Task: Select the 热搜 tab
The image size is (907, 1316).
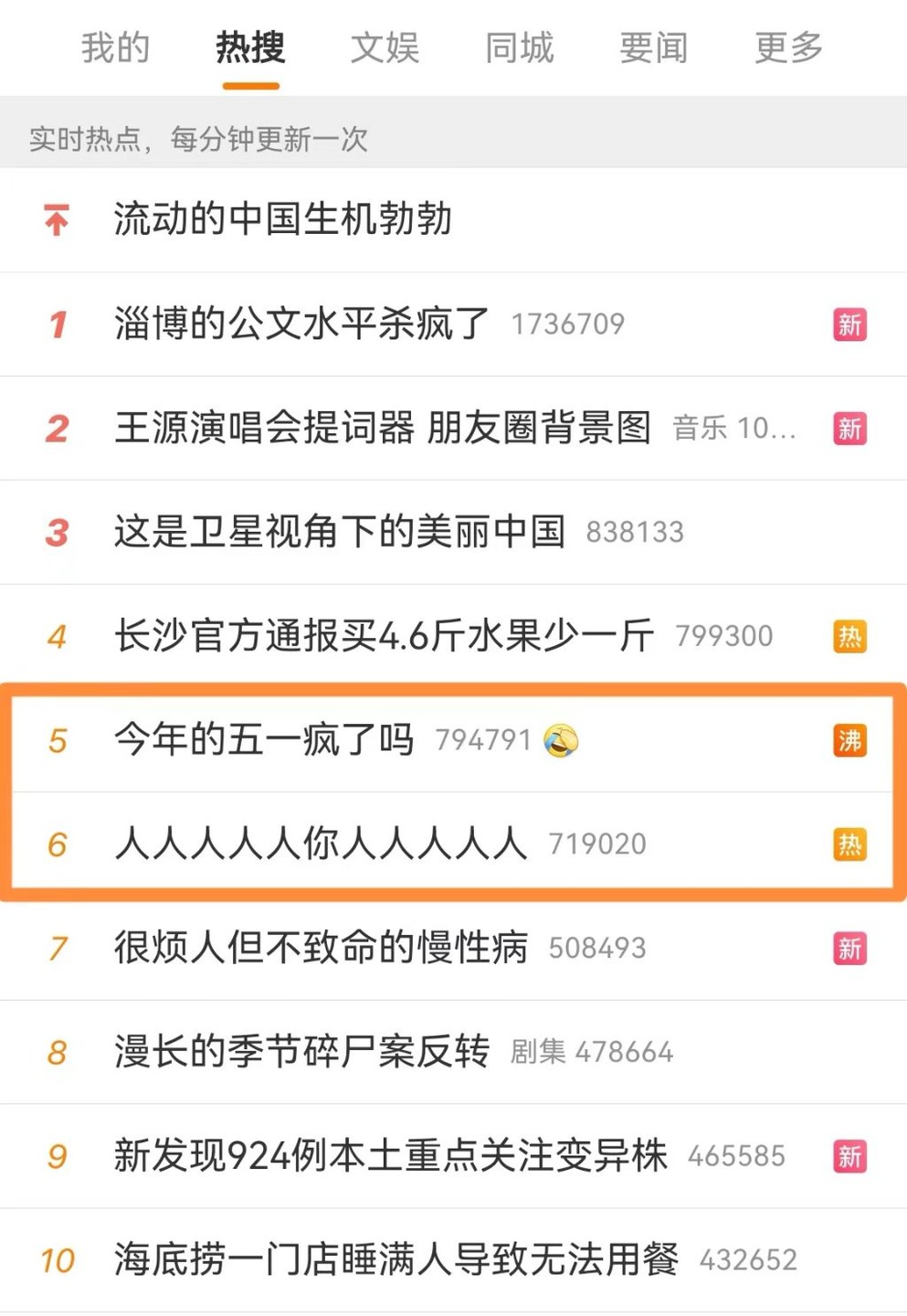Action: click(x=250, y=48)
